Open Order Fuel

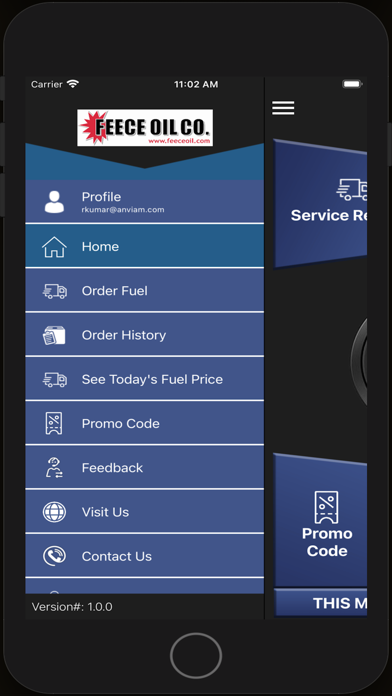pos(145,290)
